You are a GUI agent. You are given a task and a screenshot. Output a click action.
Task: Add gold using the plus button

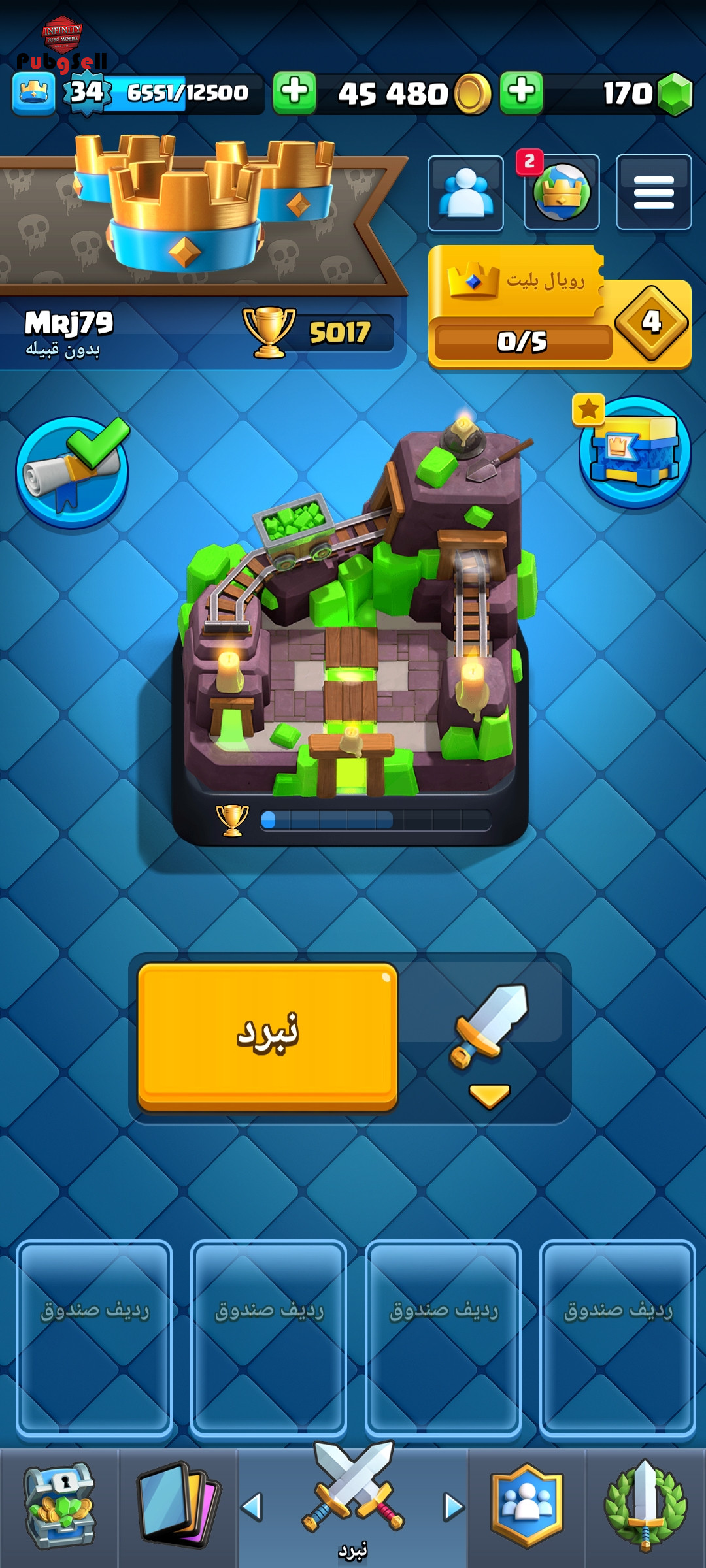294,93
